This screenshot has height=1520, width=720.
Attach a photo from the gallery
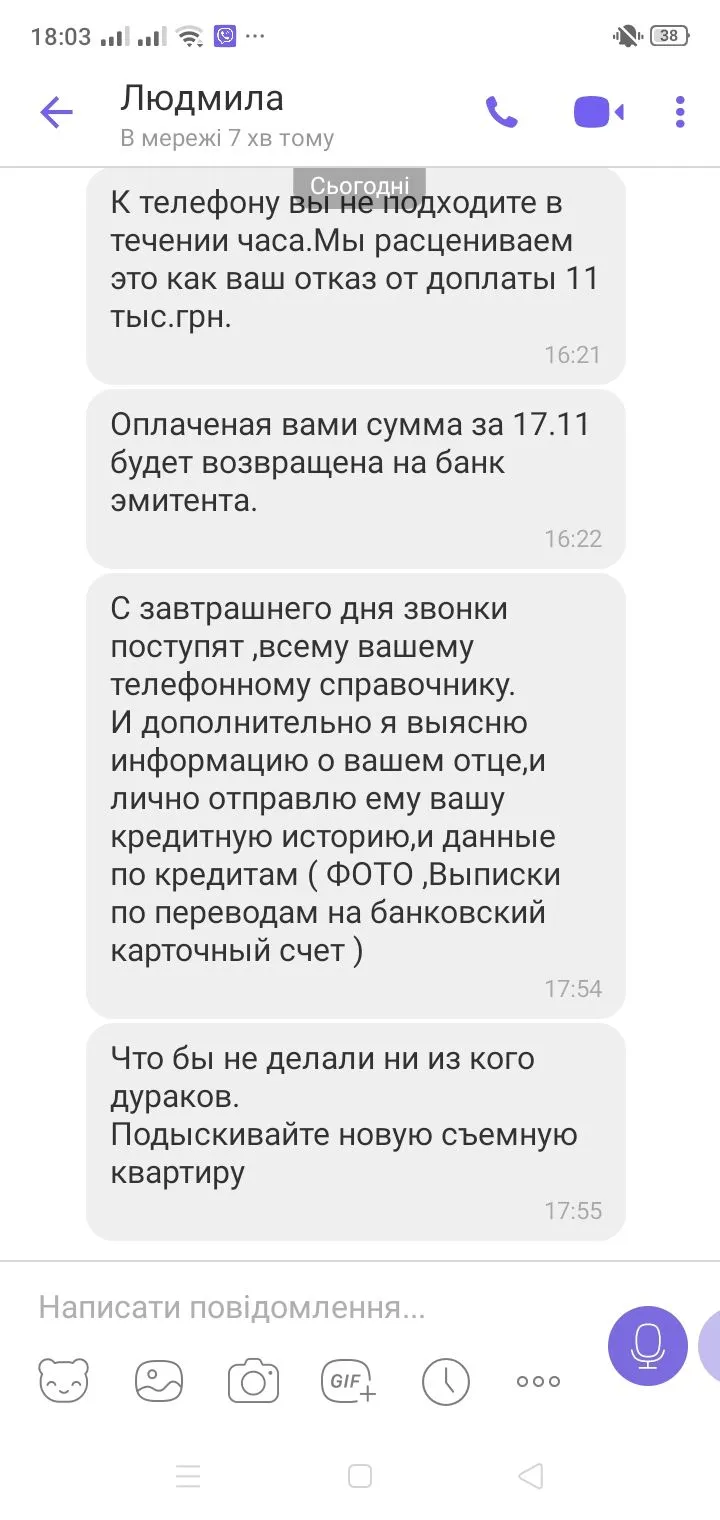click(159, 1381)
